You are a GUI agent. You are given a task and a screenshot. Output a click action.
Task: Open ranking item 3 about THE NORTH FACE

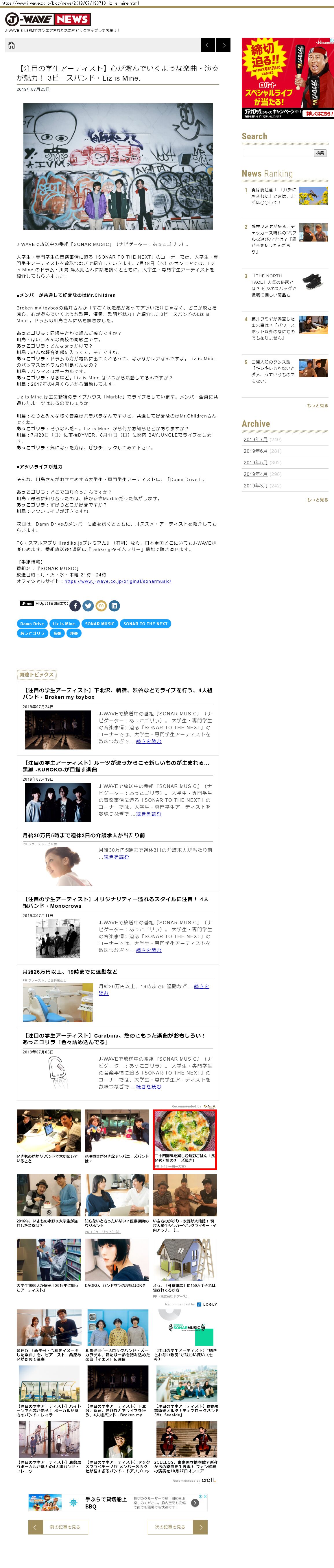point(286,285)
